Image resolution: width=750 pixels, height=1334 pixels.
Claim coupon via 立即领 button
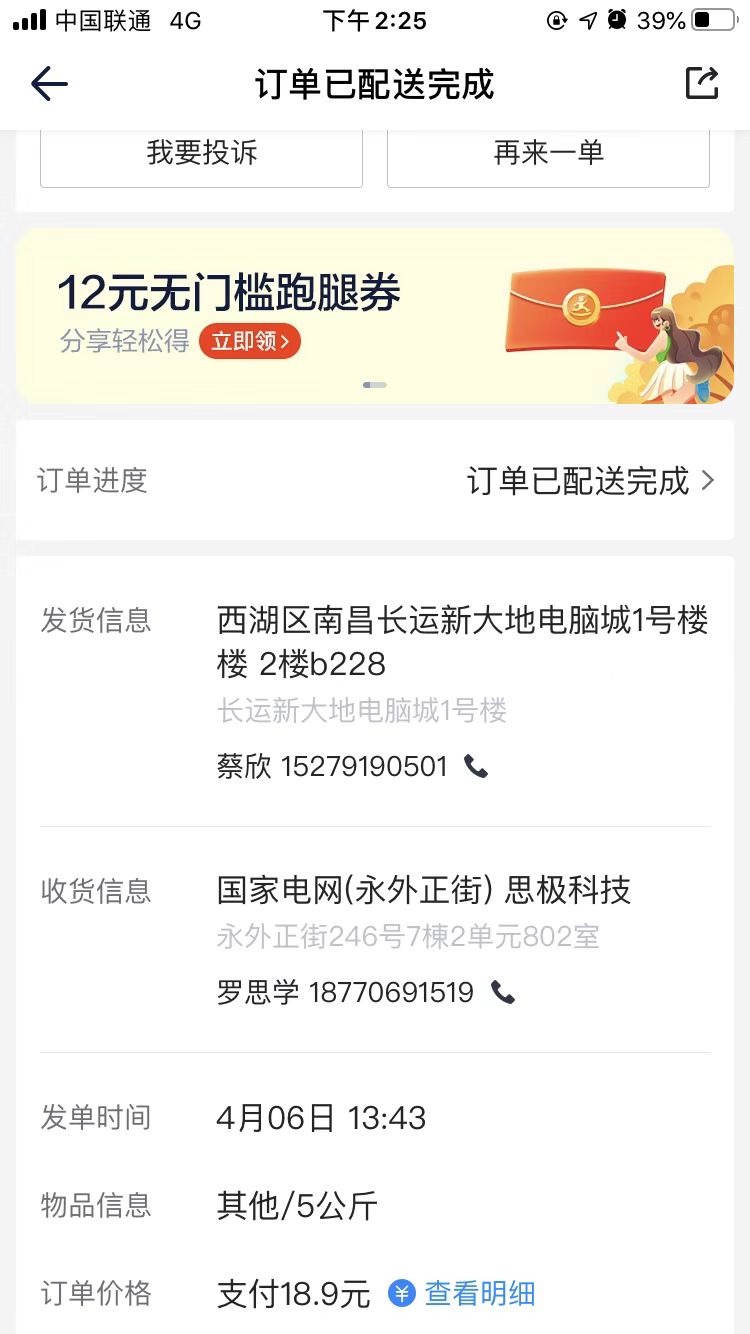(x=250, y=341)
